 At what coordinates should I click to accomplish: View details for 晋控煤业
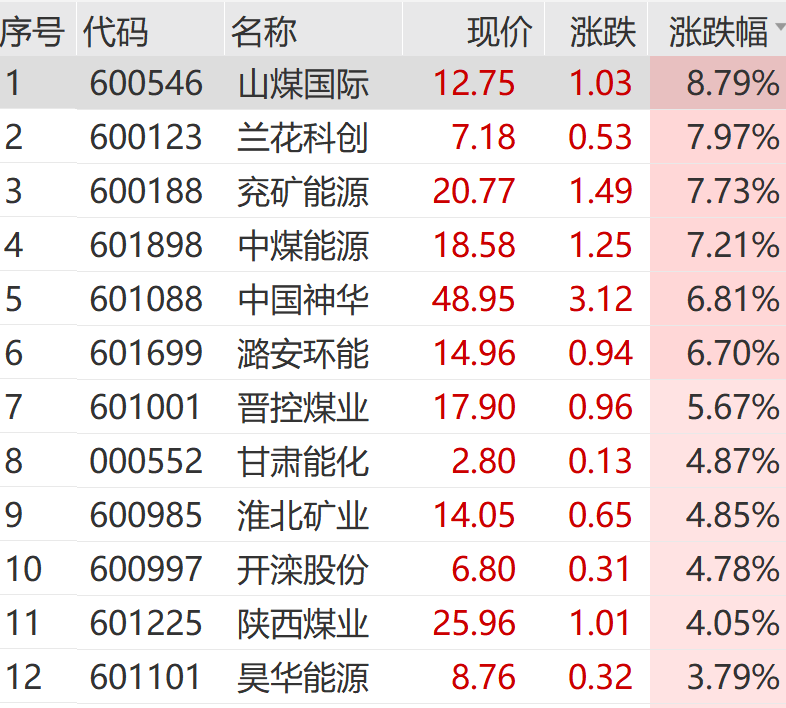[x=304, y=407]
